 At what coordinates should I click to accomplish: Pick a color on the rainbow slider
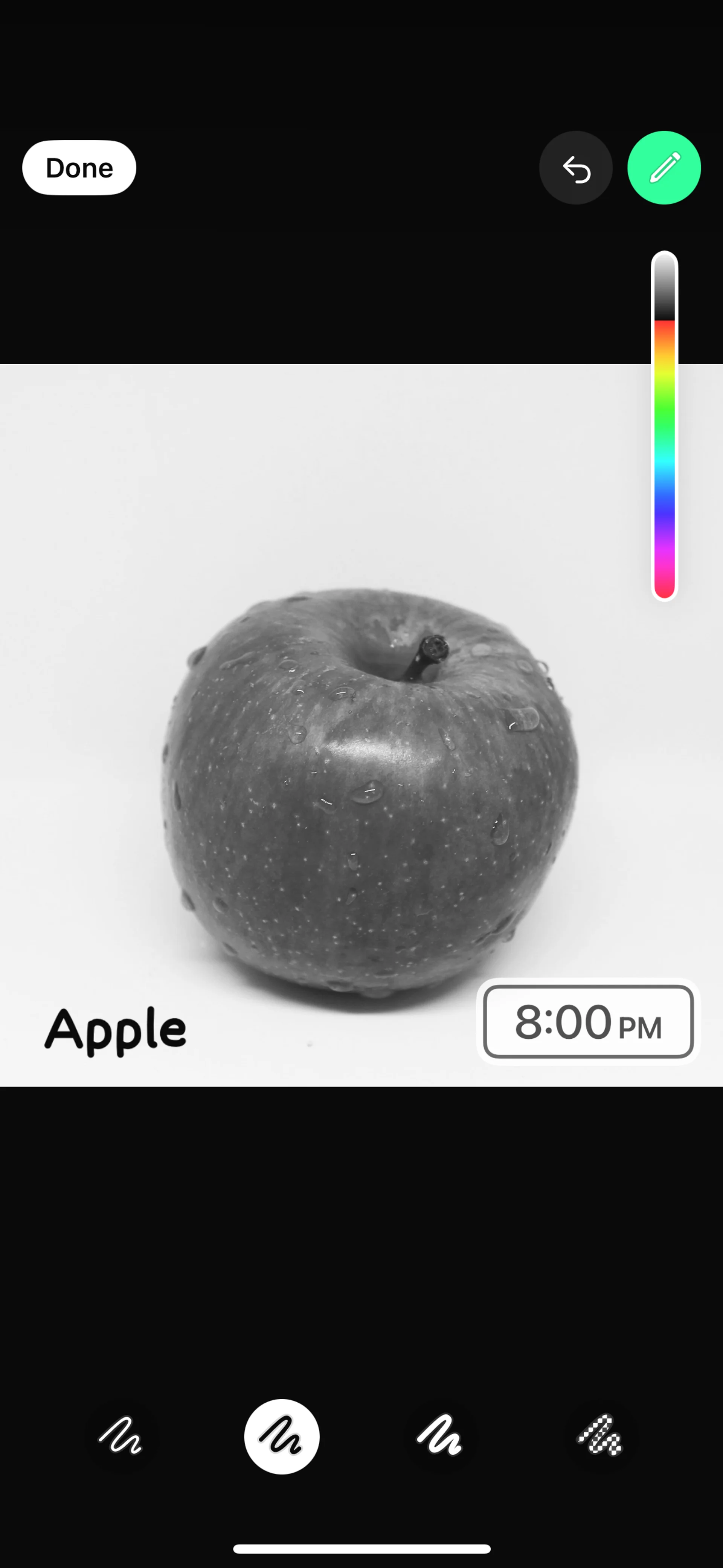(x=665, y=426)
